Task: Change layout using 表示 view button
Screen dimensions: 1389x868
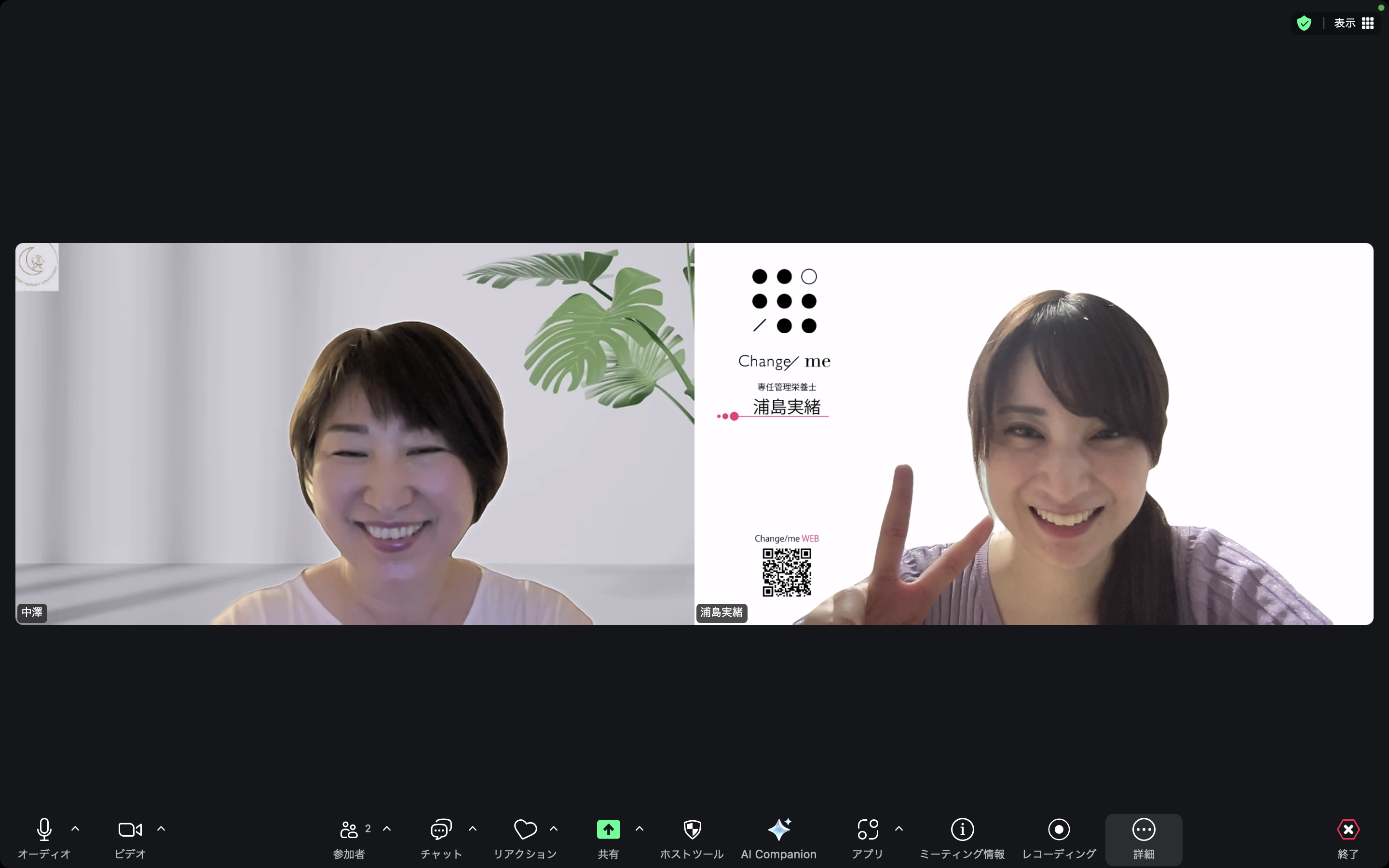Action: 1353,23
